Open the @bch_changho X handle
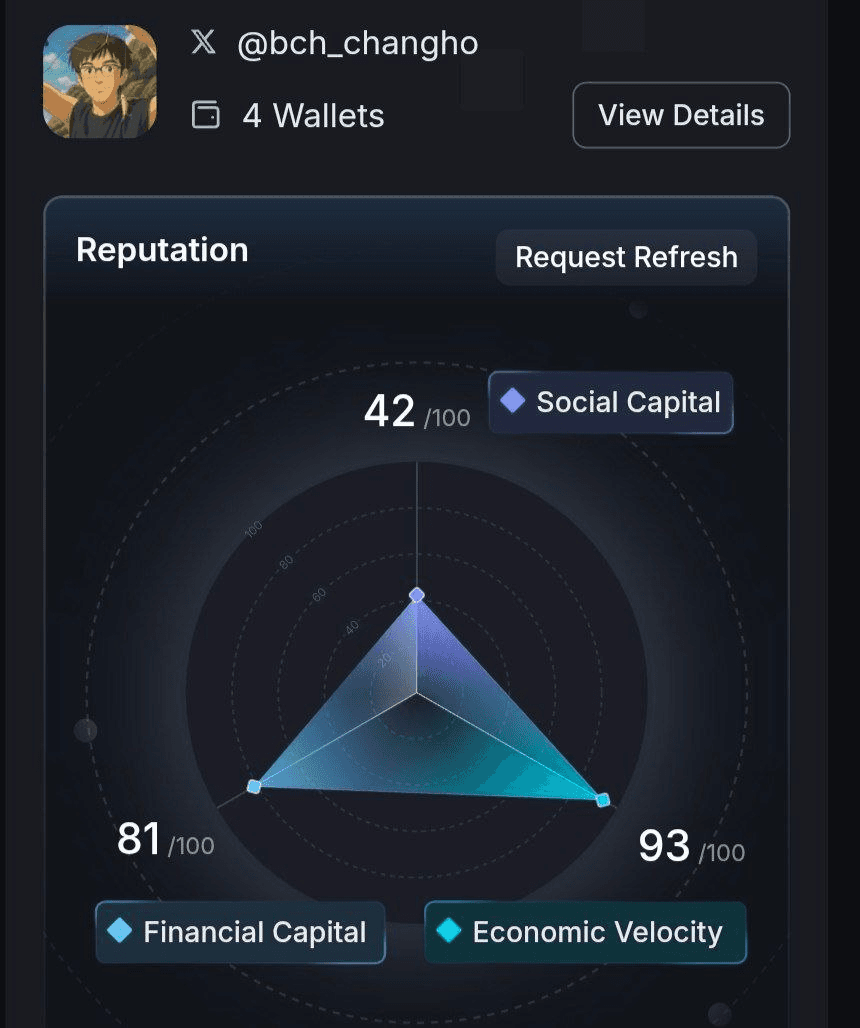The image size is (860, 1028). tap(357, 43)
